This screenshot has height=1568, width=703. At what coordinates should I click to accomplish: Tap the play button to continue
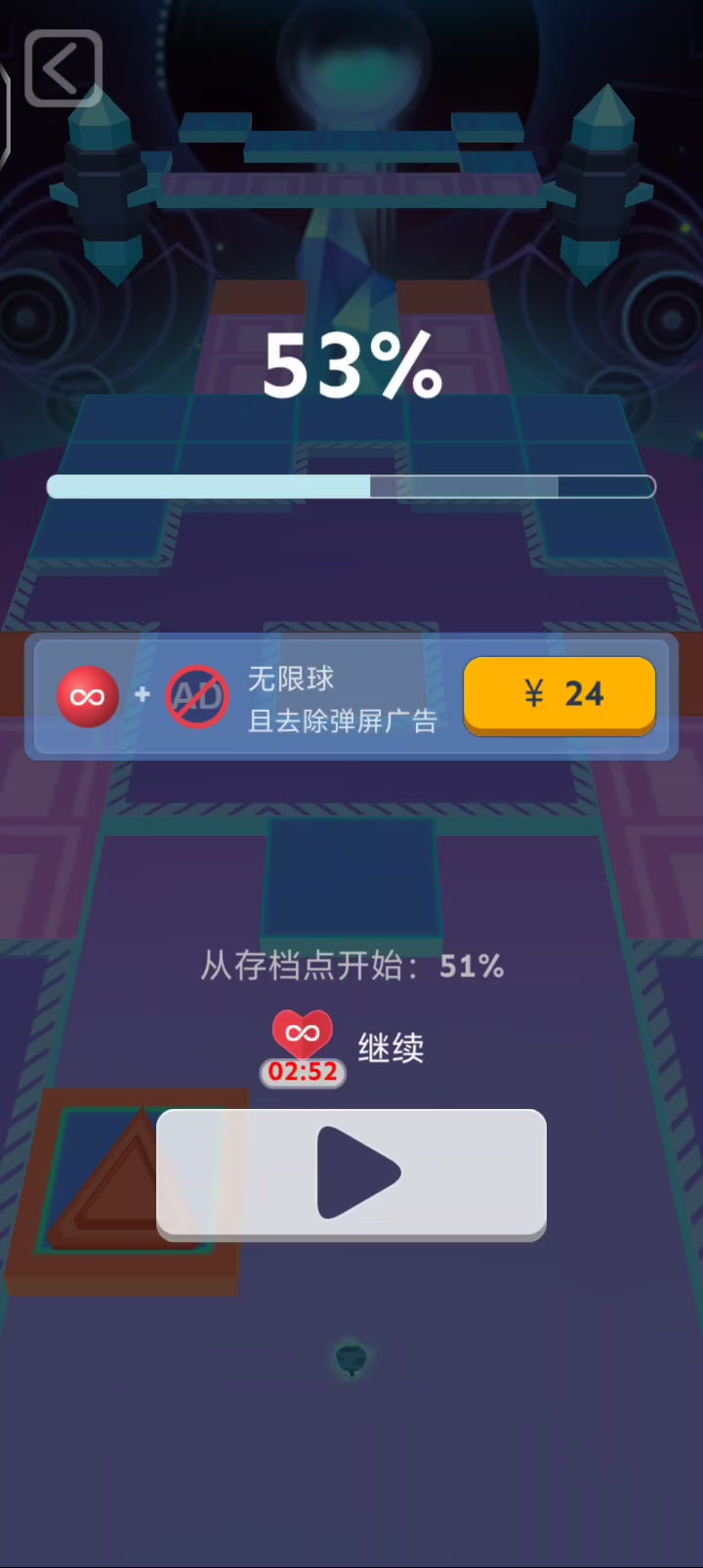point(351,1175)
